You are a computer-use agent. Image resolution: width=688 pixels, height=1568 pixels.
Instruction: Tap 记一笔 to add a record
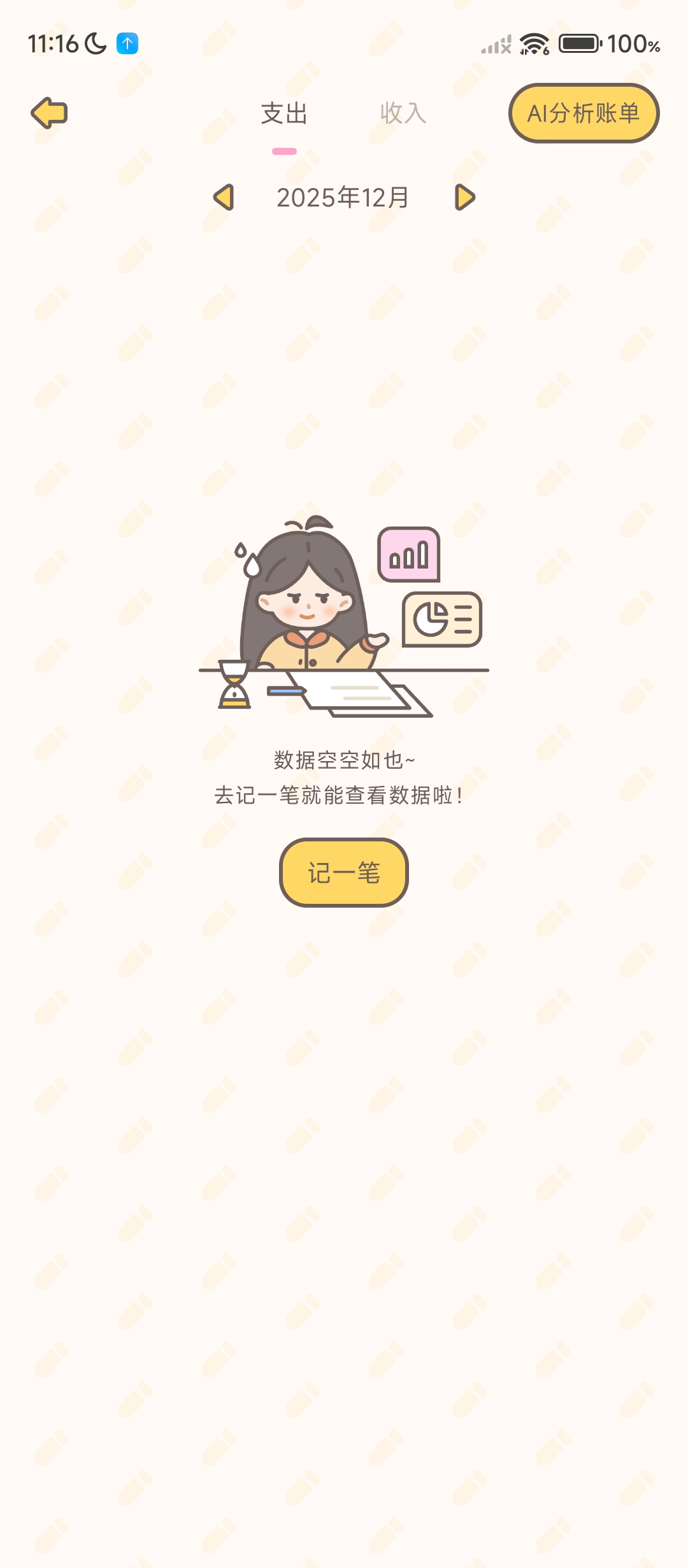[x=344, y=873]
